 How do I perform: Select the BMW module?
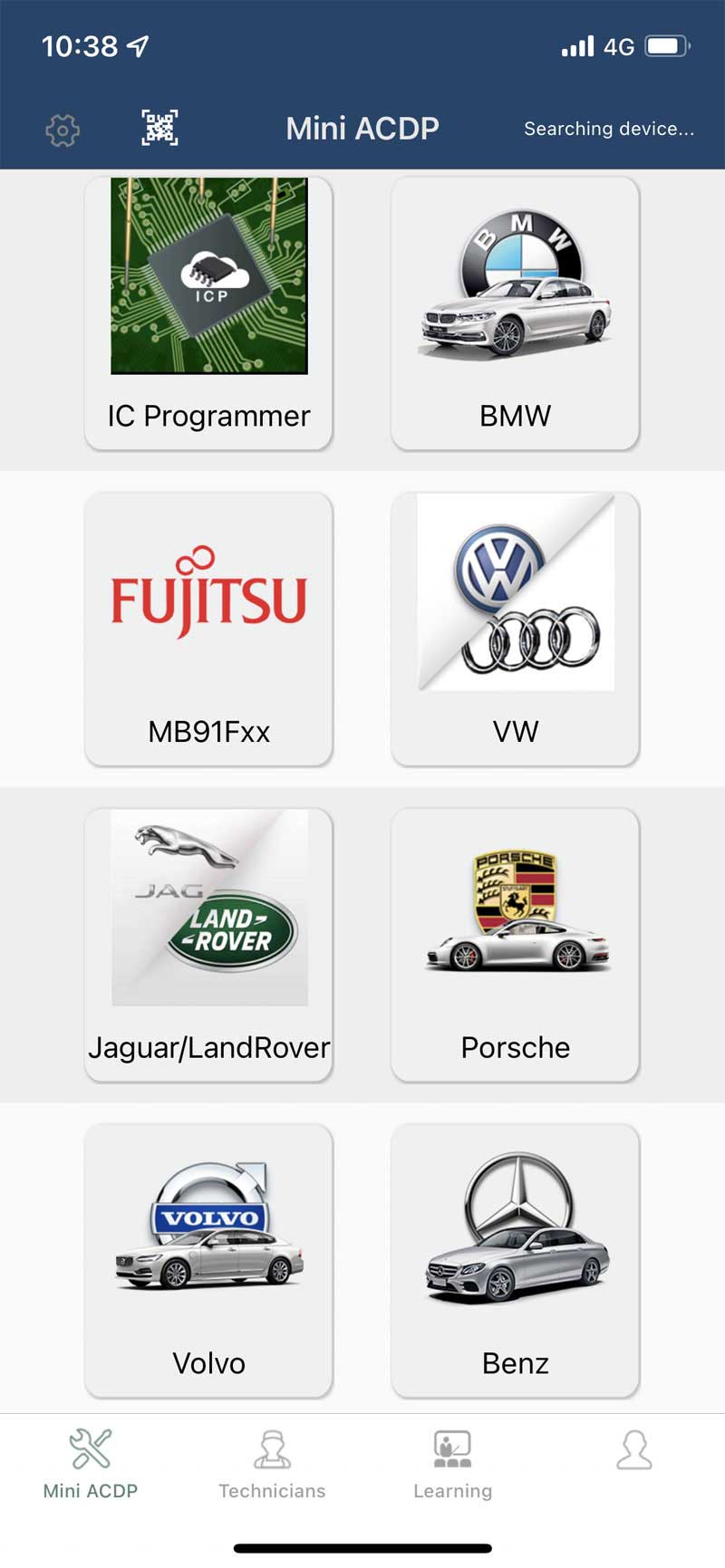point(515,313)
